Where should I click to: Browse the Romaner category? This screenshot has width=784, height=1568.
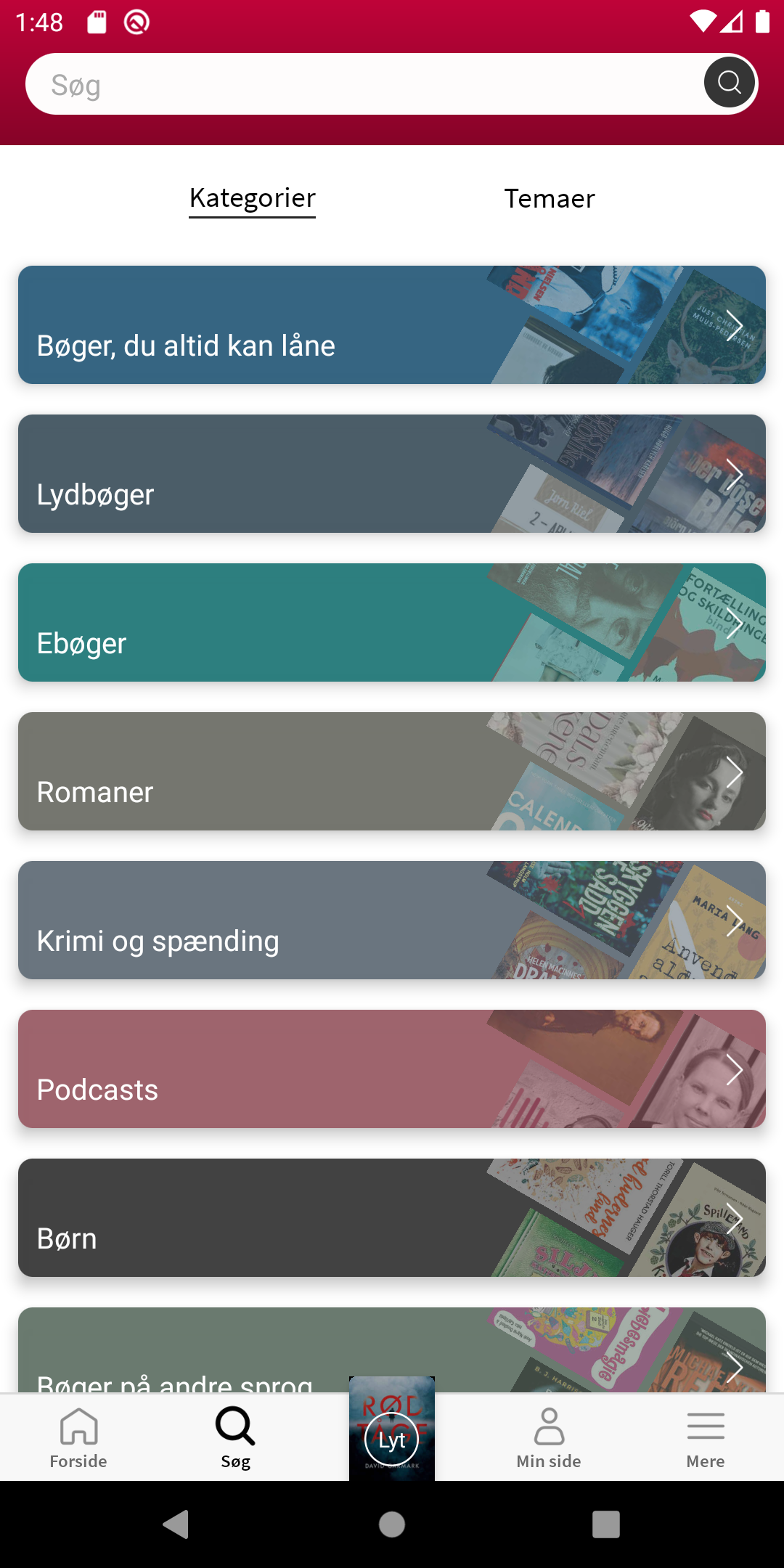392,771
